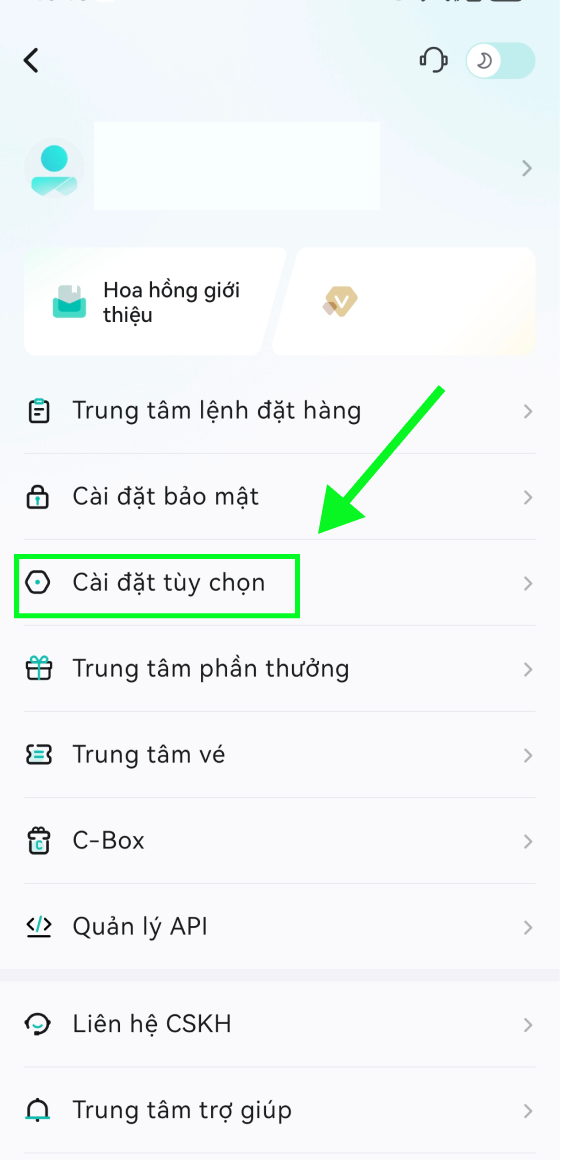Open the C-Box row

pyautogui.click(x=280, y=840)
